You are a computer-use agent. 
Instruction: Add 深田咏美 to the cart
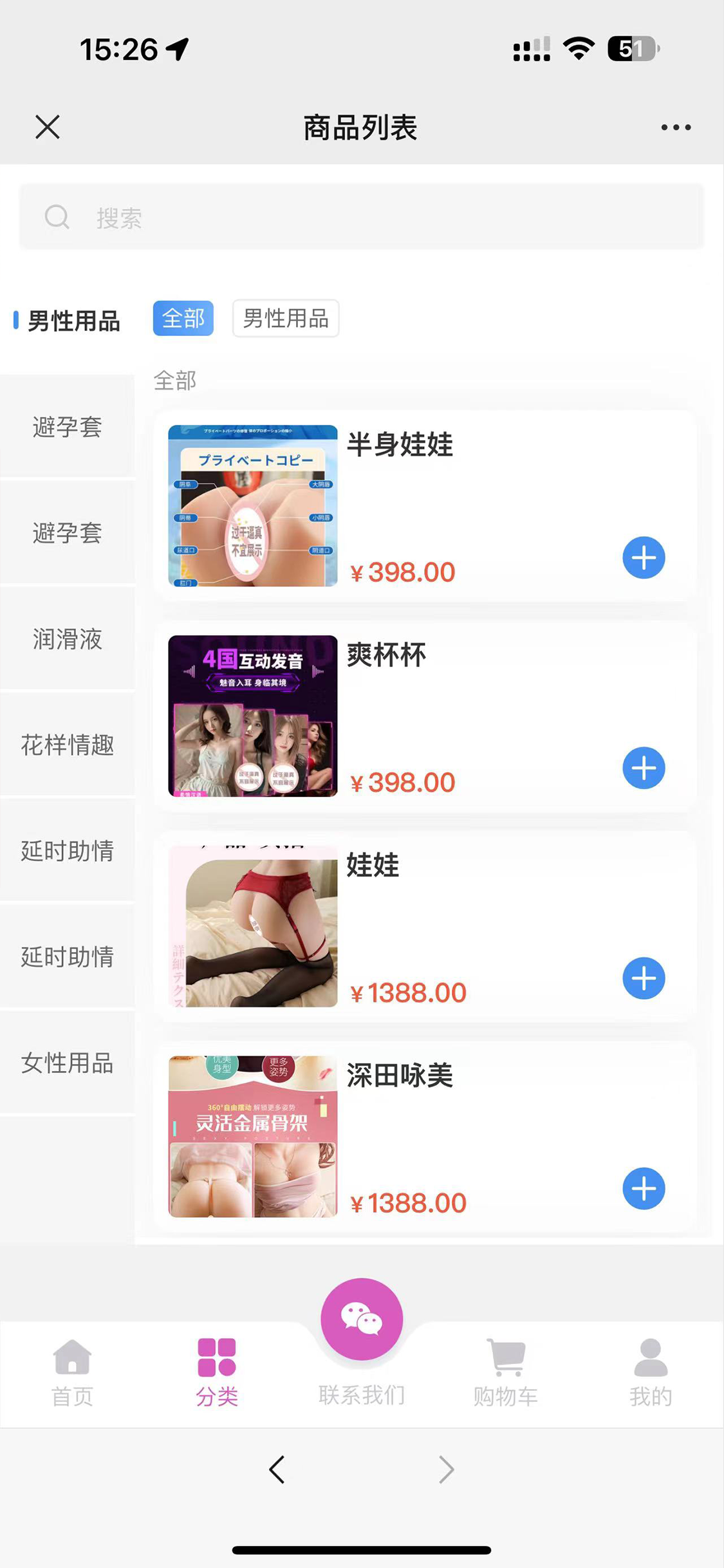(x=644, y=1188)
